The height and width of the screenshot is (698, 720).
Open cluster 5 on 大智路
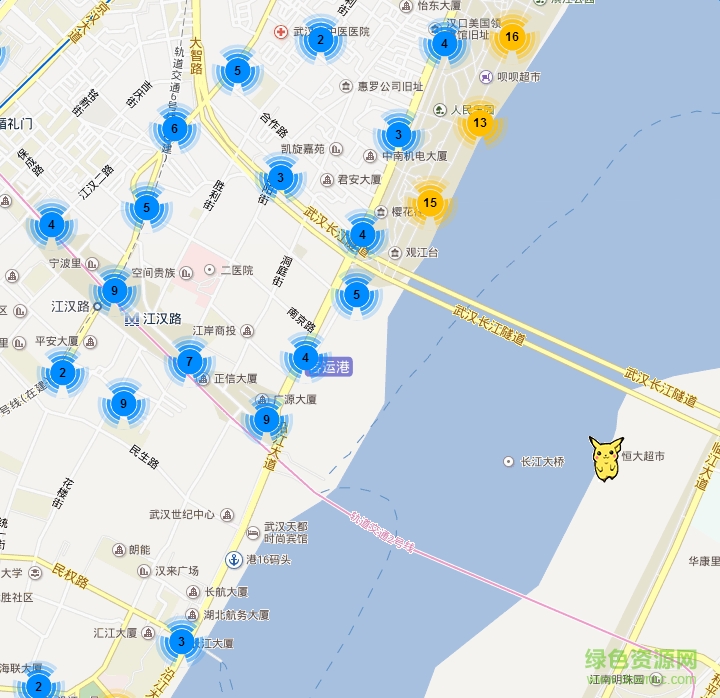[237, 70]
